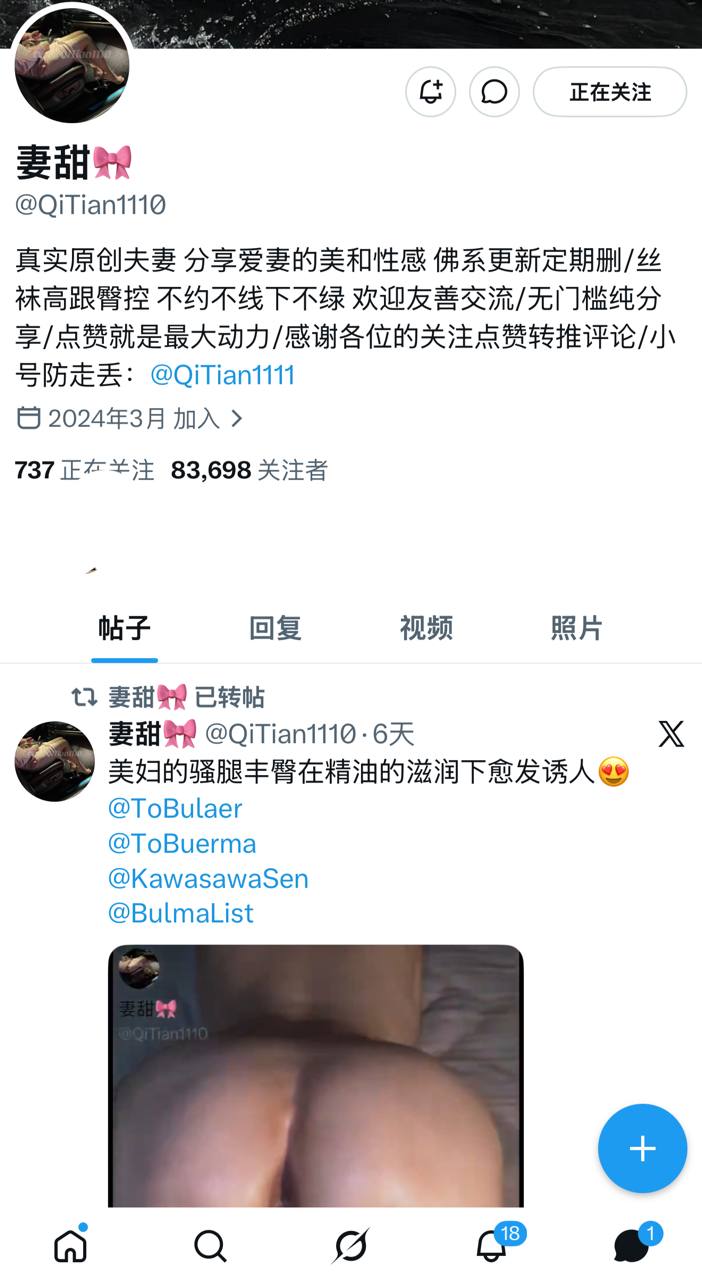The image size is (702, 1280).
Task: Open the @KawasawaSen mention
Action: click(x=208, y=878)
